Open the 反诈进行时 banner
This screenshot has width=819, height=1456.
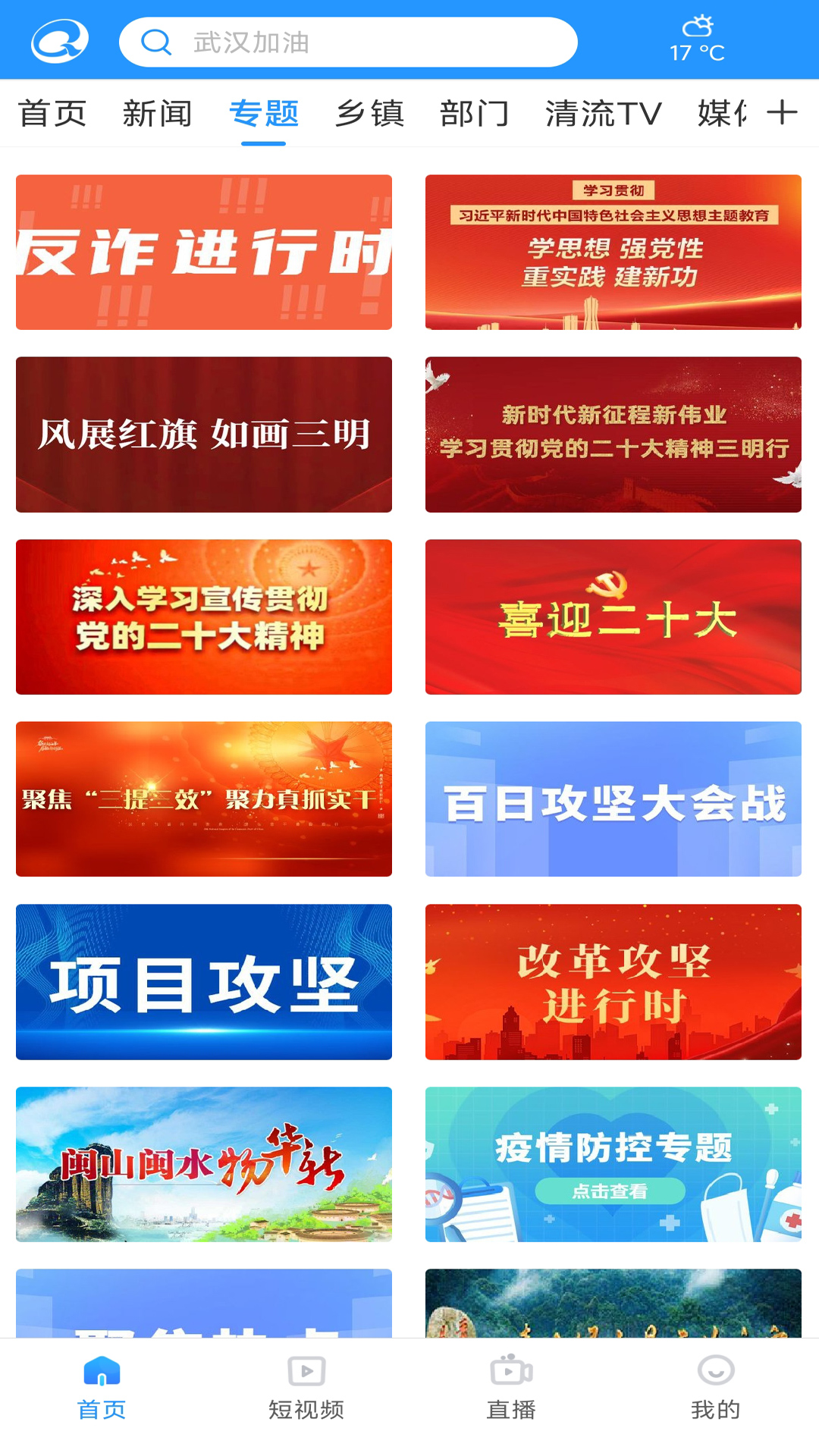pyautogui.click(x=203, y=252)
